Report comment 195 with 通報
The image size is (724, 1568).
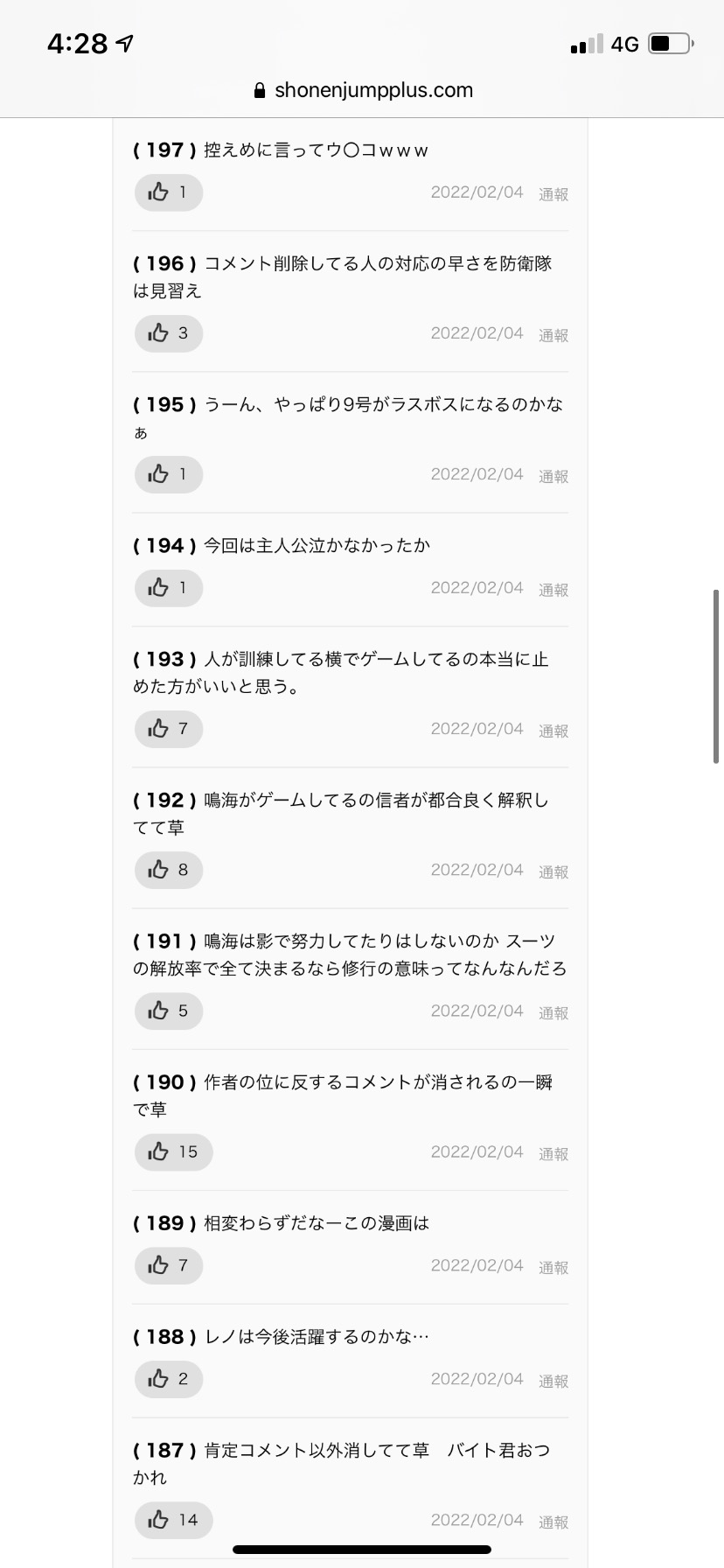tap(553, 476)
